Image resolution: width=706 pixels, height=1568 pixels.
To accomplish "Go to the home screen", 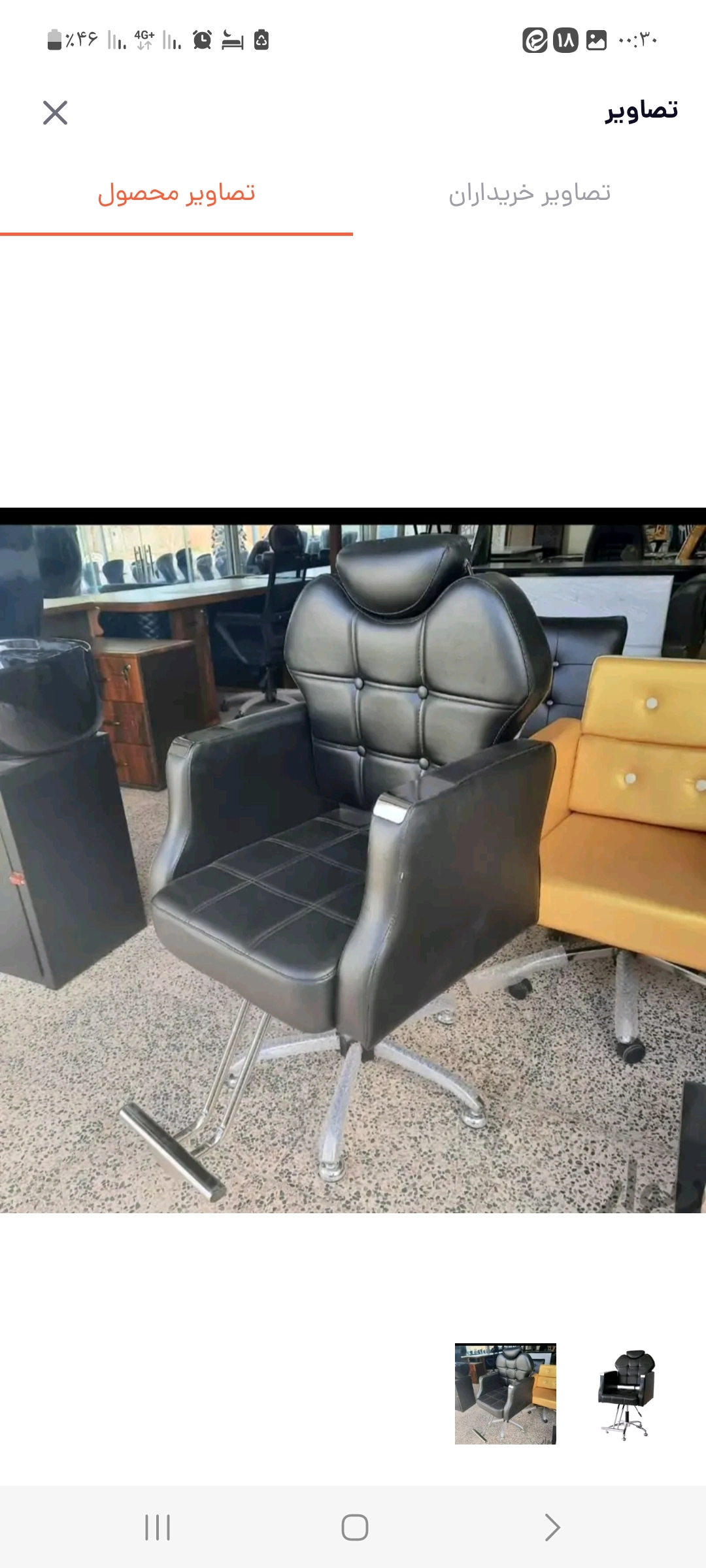I will pyautogui.click(x=354, y=1527).
